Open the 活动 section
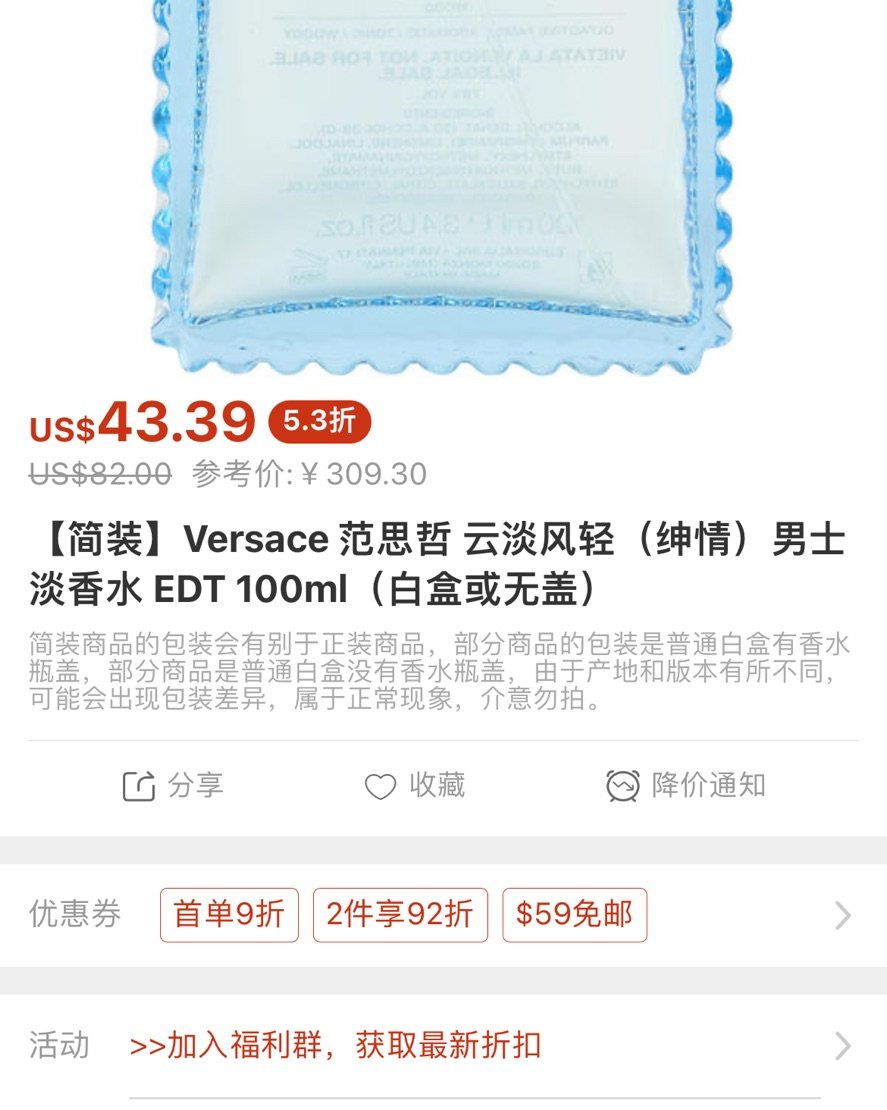Screen dimensions: 887x1110 [60, 1046]
